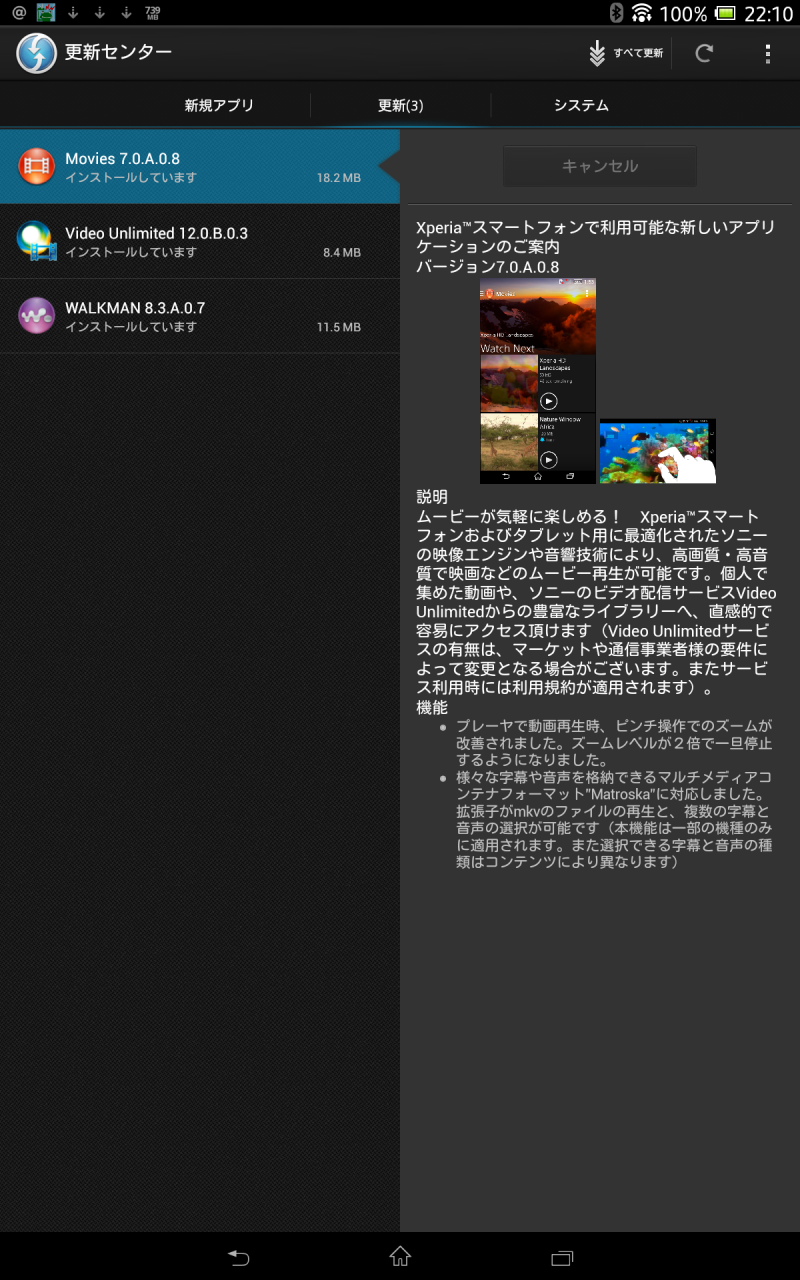Screen dimensions: 800x1280
Task: Select the Video Unlimited 12.0.B.0.3 row
Action: pos(200,241)
